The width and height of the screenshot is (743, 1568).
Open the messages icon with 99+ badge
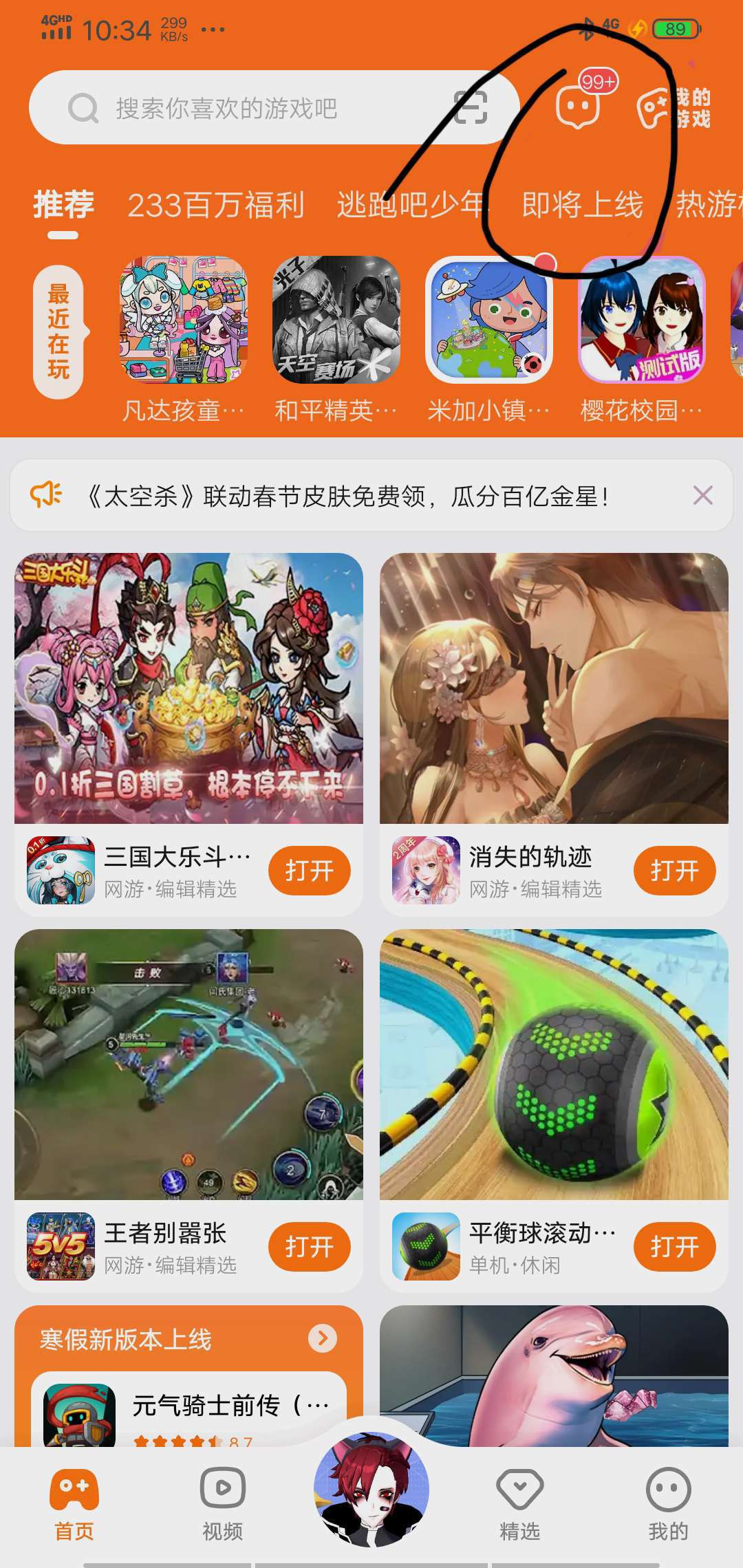tap(579, 106)
